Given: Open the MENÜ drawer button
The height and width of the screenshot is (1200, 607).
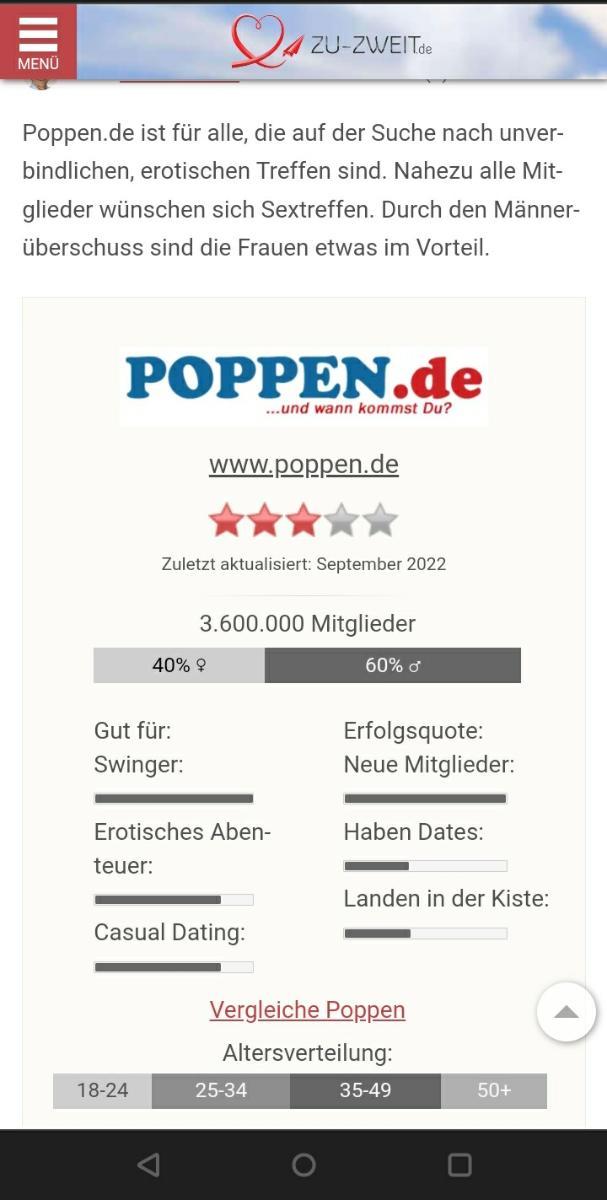Looking at the screenshot, I should tap(38, 41).
